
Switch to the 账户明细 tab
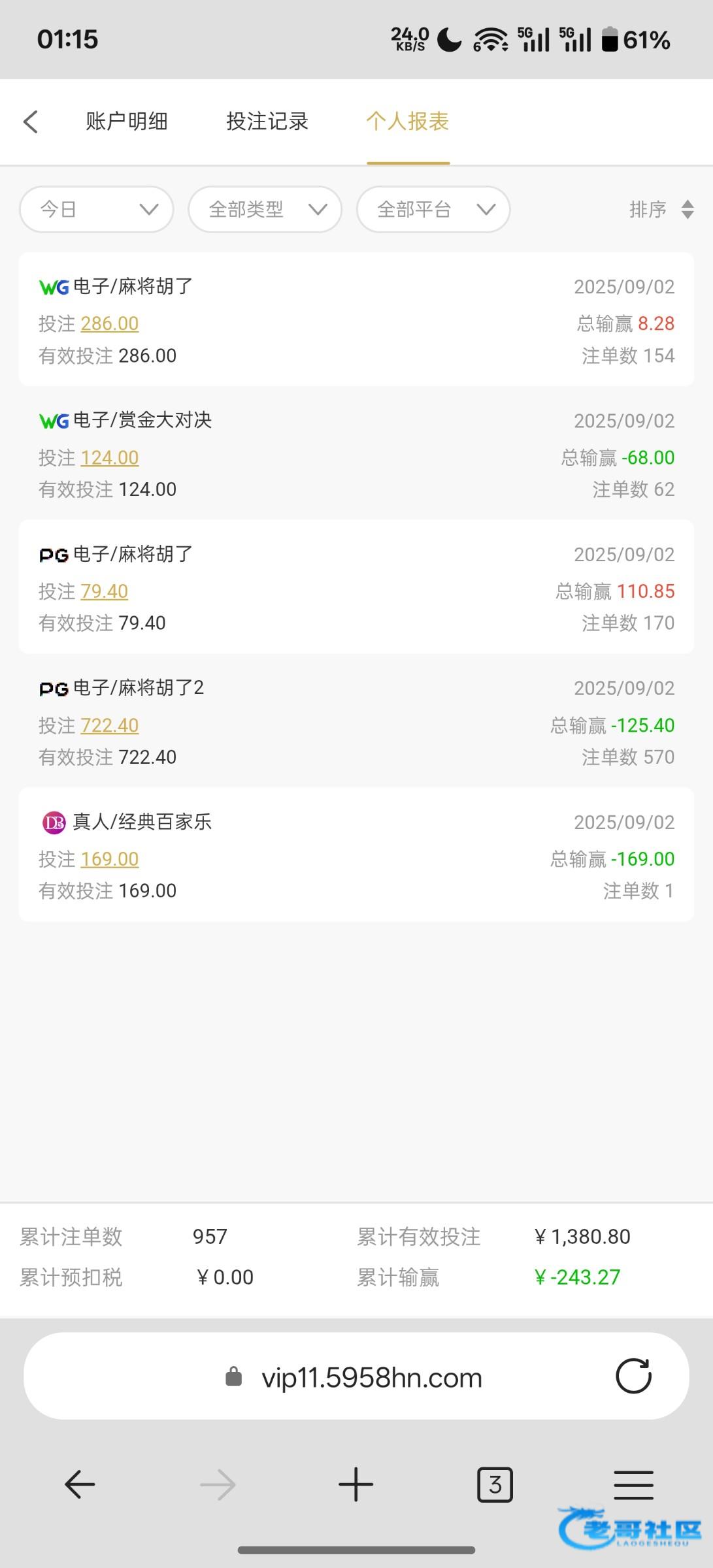click(x=127, y=122)
